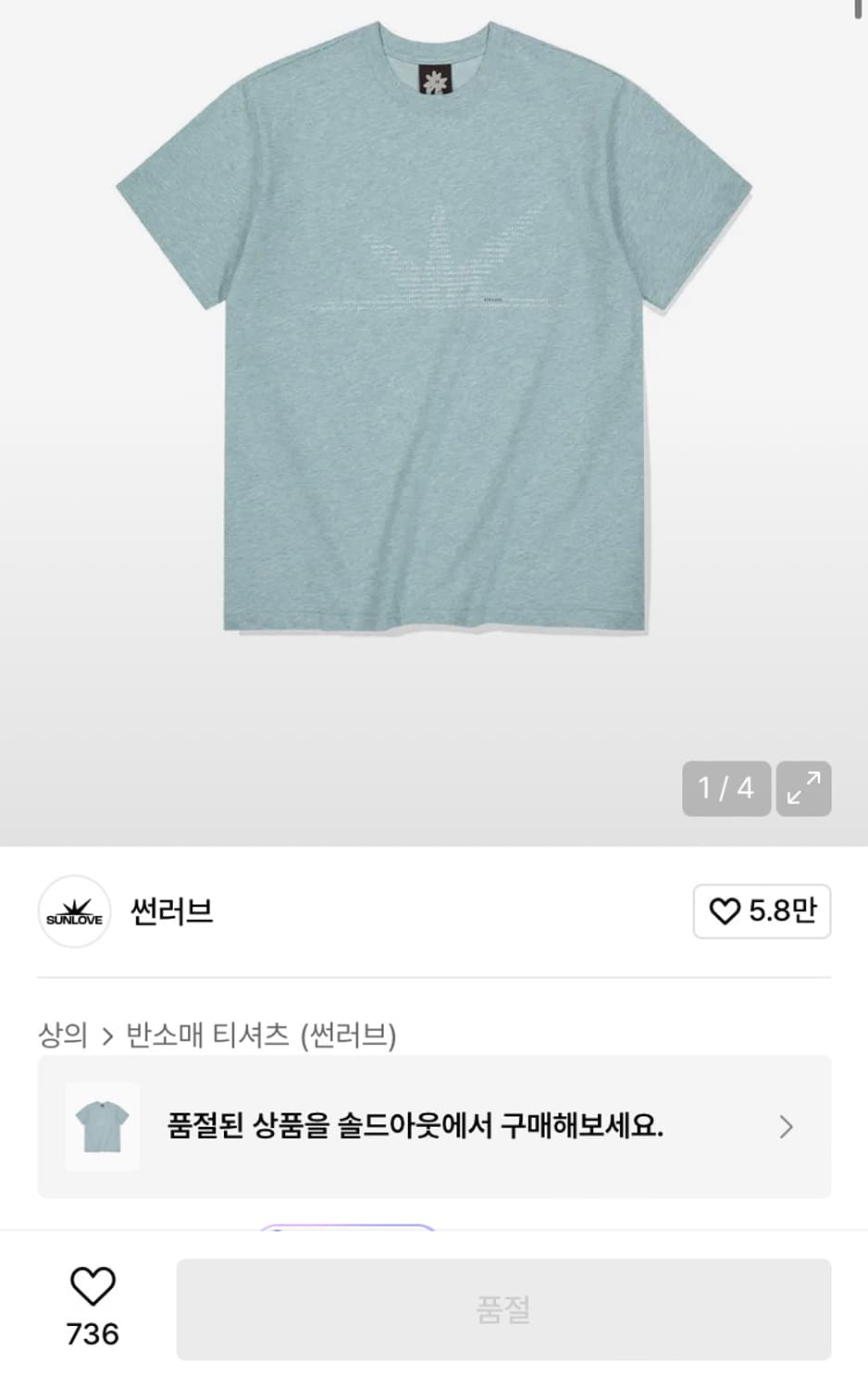Select the starburst logo inside the SUNLOVE badge

coord(74,906)
